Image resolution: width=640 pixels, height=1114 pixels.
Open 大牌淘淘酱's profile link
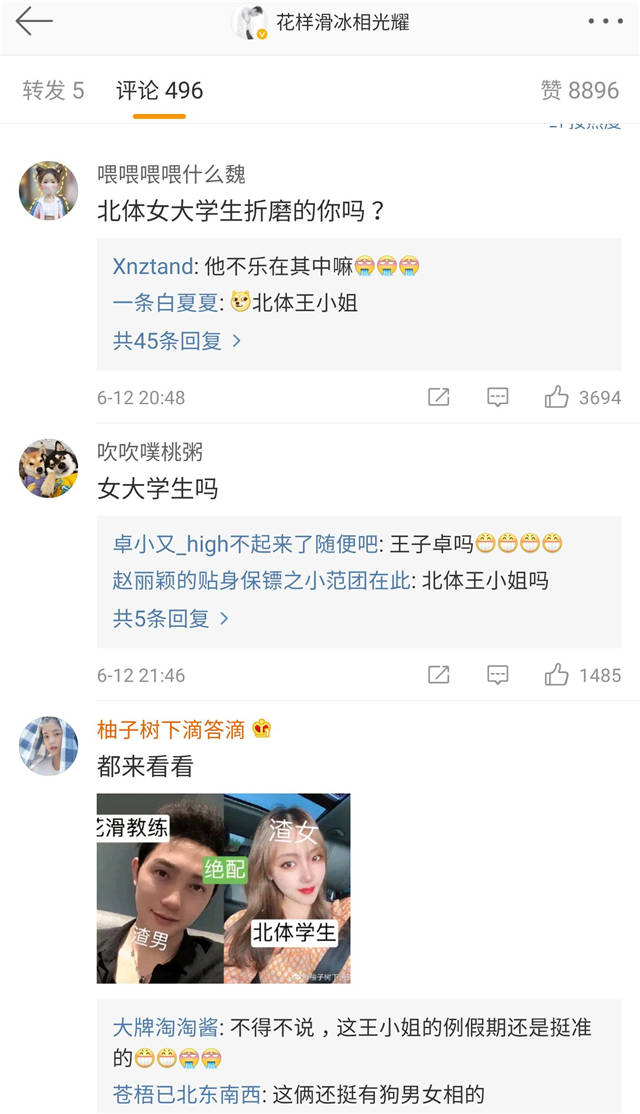coord(165,1027)
